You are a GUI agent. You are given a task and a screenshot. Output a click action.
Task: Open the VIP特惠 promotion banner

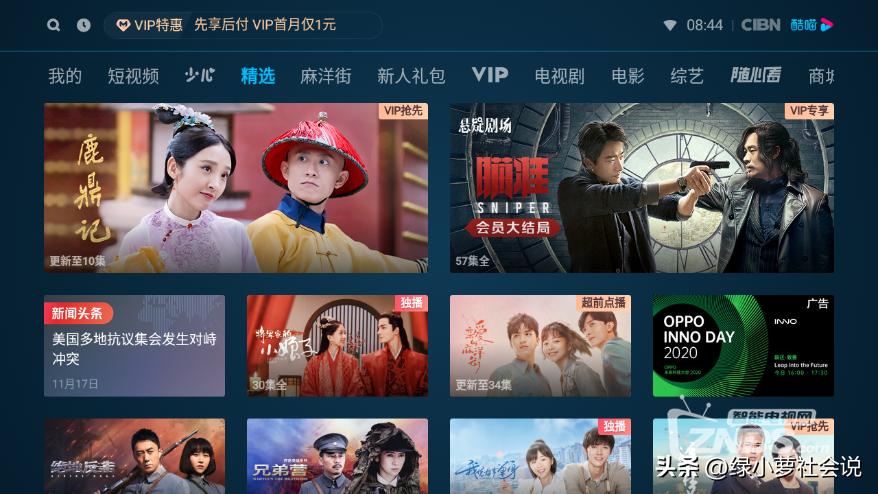(x=242, y=25)
